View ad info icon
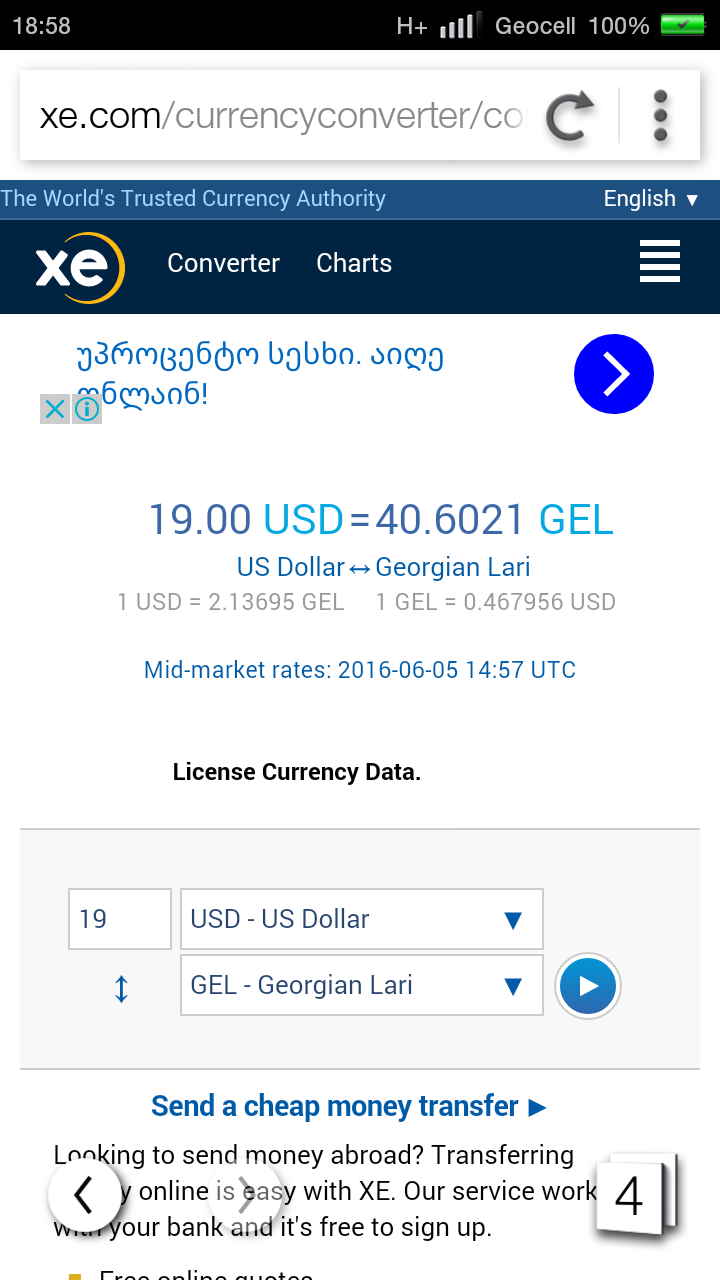The image size is (720, 1280). [88, 409]
